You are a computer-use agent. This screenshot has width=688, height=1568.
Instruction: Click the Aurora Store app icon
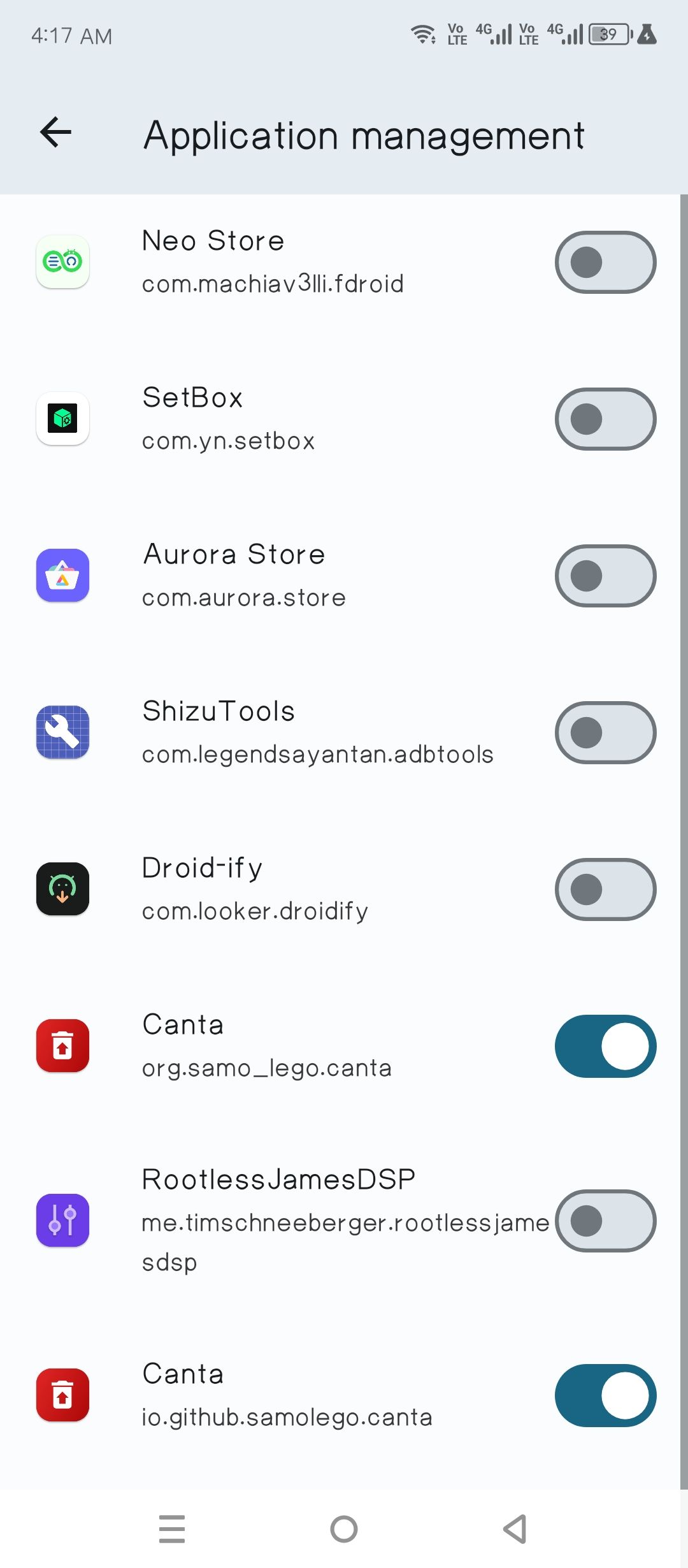click(x=63, y=576)
